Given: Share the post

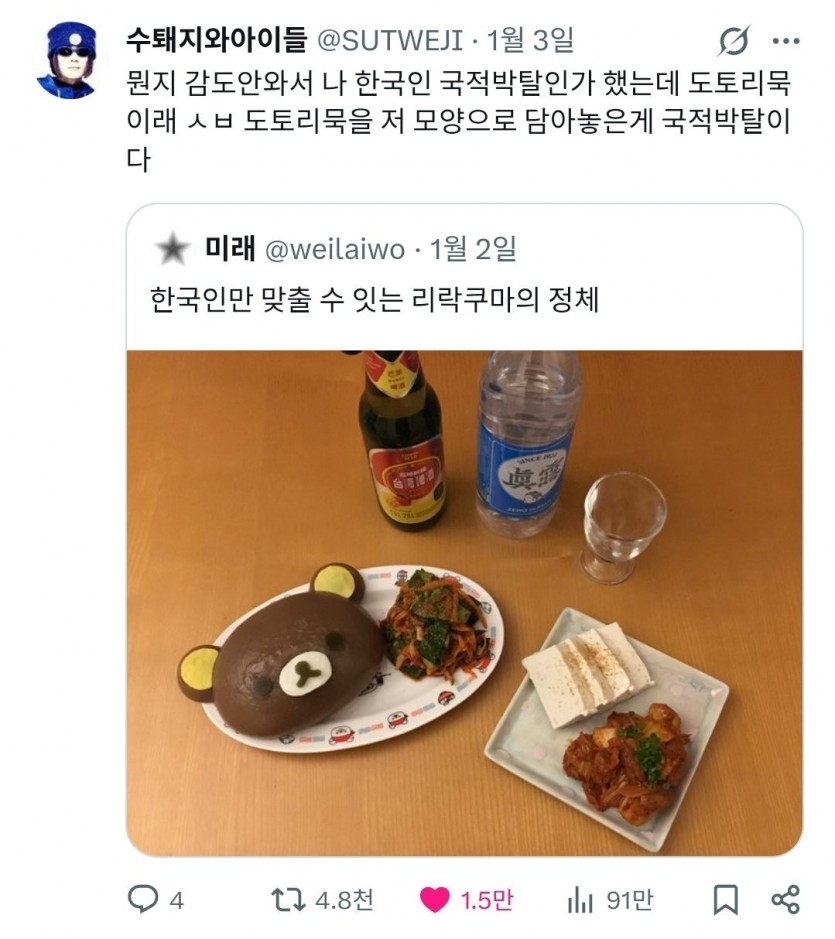Looking at the screenshot, I should coord(786,900).
